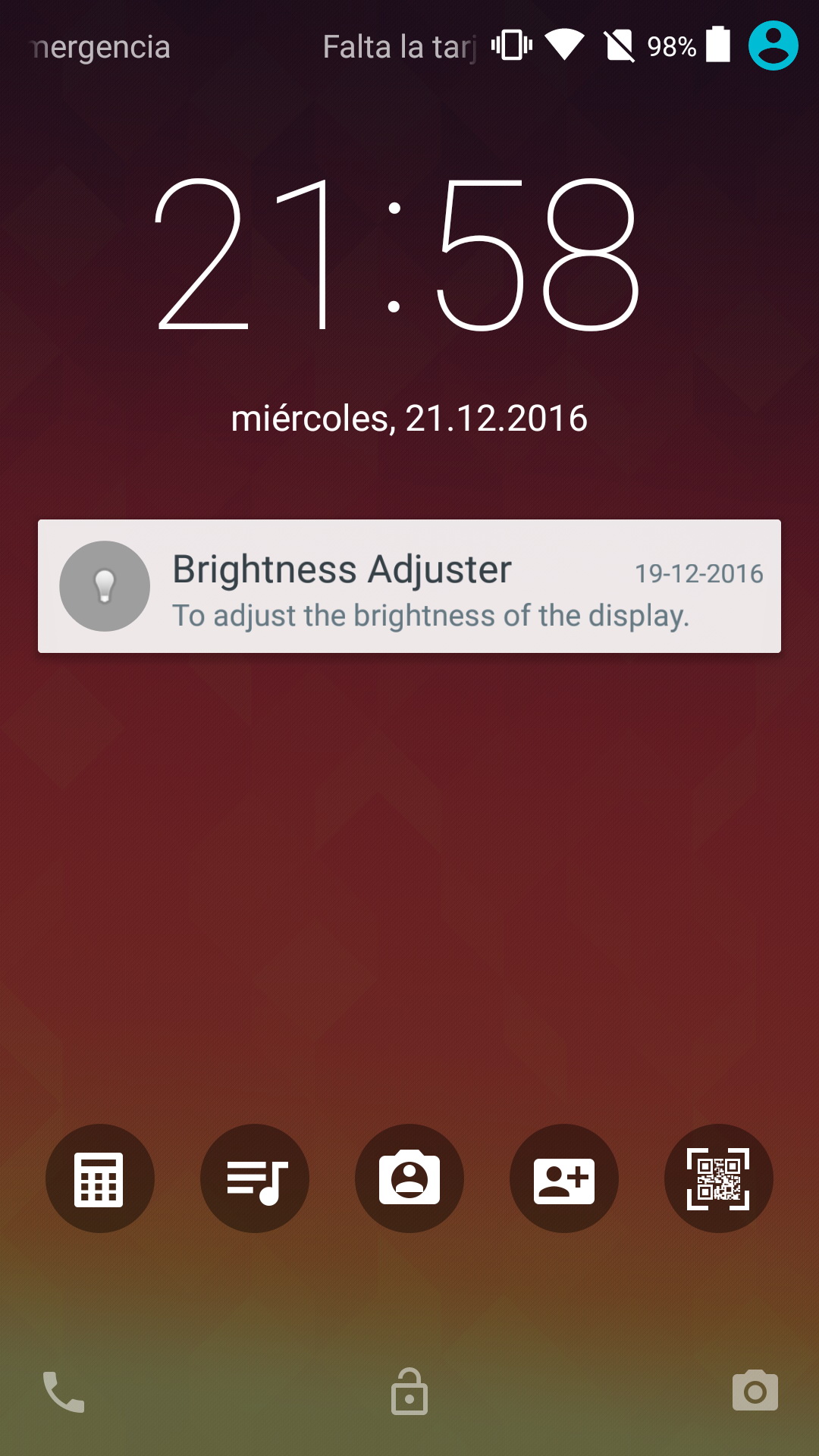The height and width of the screenshot is (1456, 819).
Task: Tap the unlock padlock icon
Action: 409,1392
